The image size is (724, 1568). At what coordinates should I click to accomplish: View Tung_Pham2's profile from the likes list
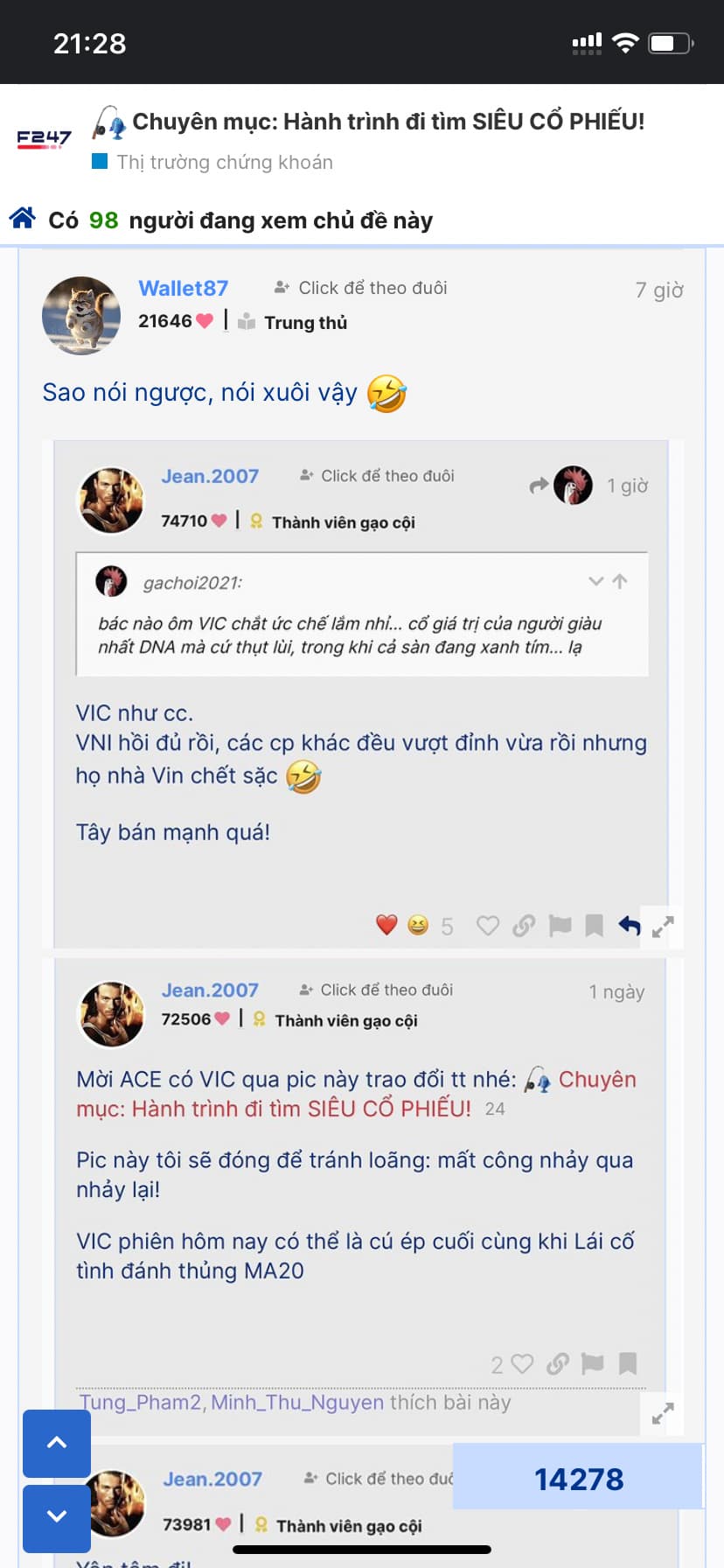tap(140, 1403)
